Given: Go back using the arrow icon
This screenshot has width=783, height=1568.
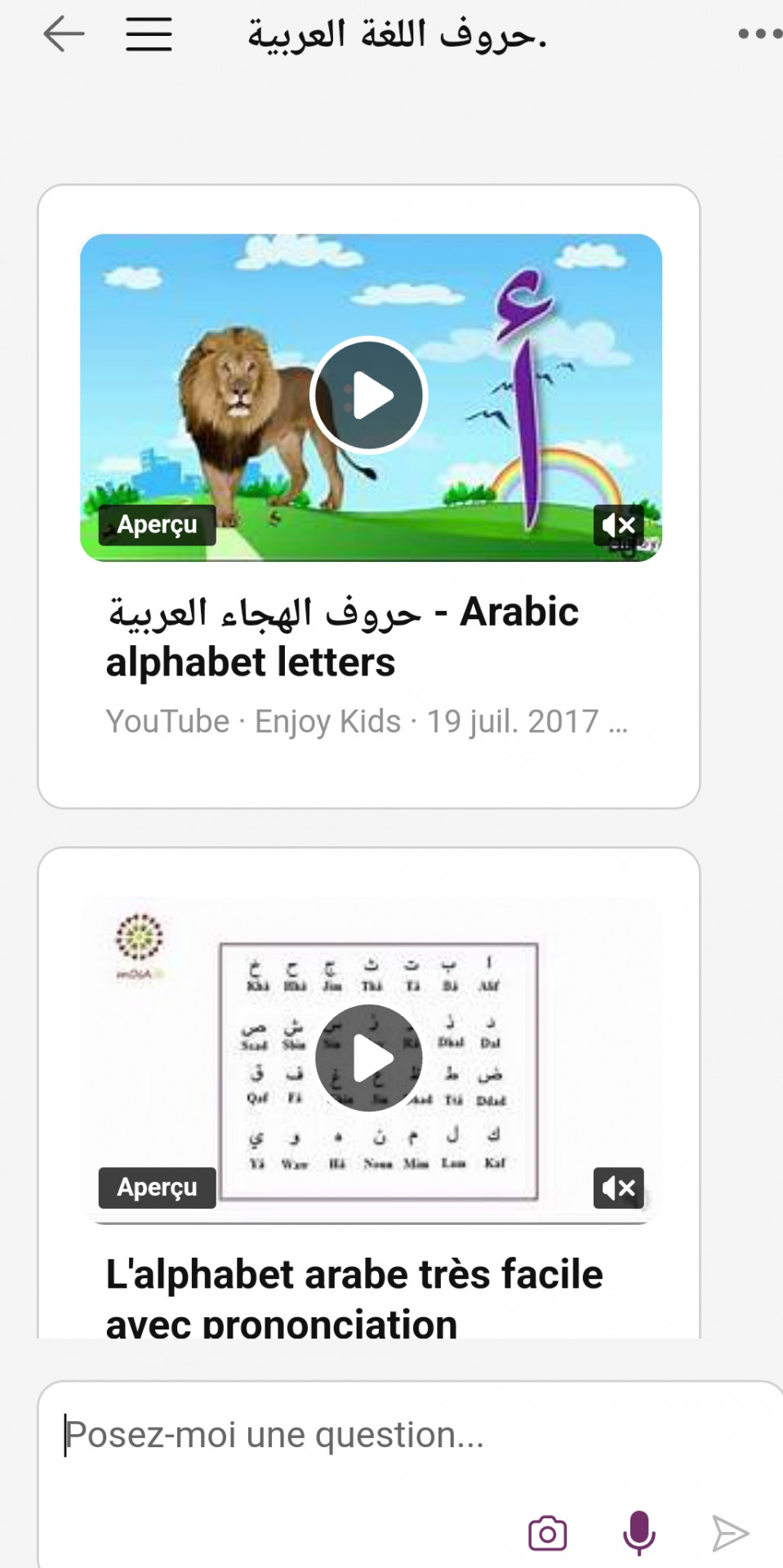Looking at the screenshot, I should (x=64, y=34).
